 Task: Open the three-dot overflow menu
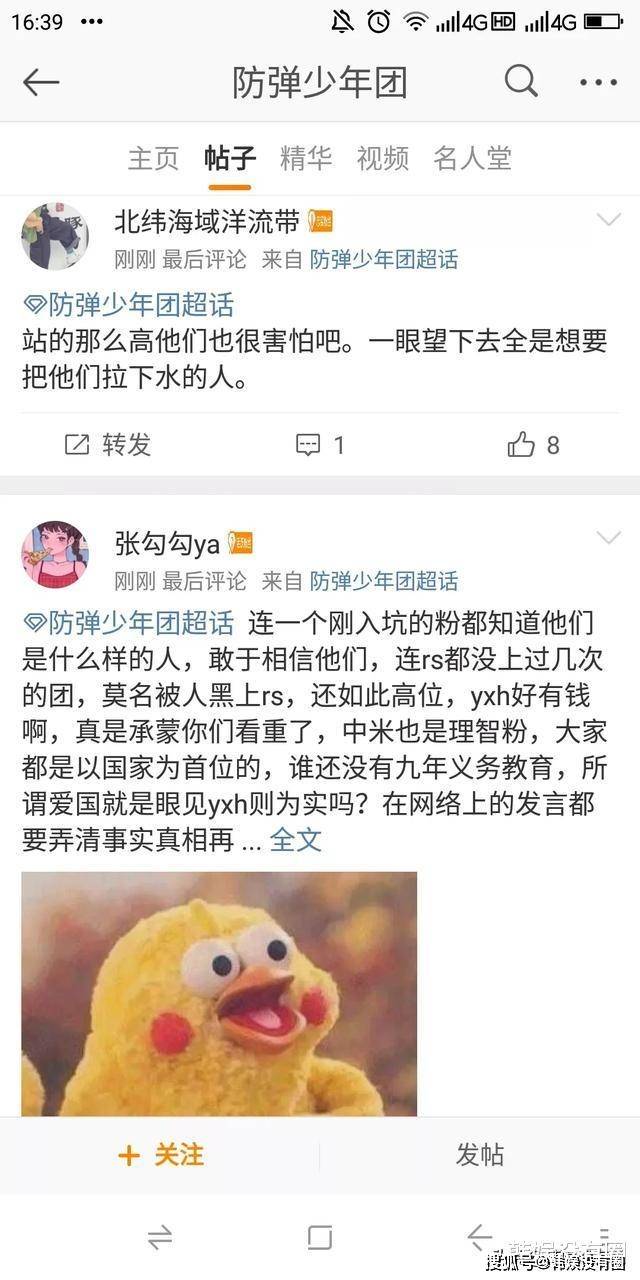point(598,83)
